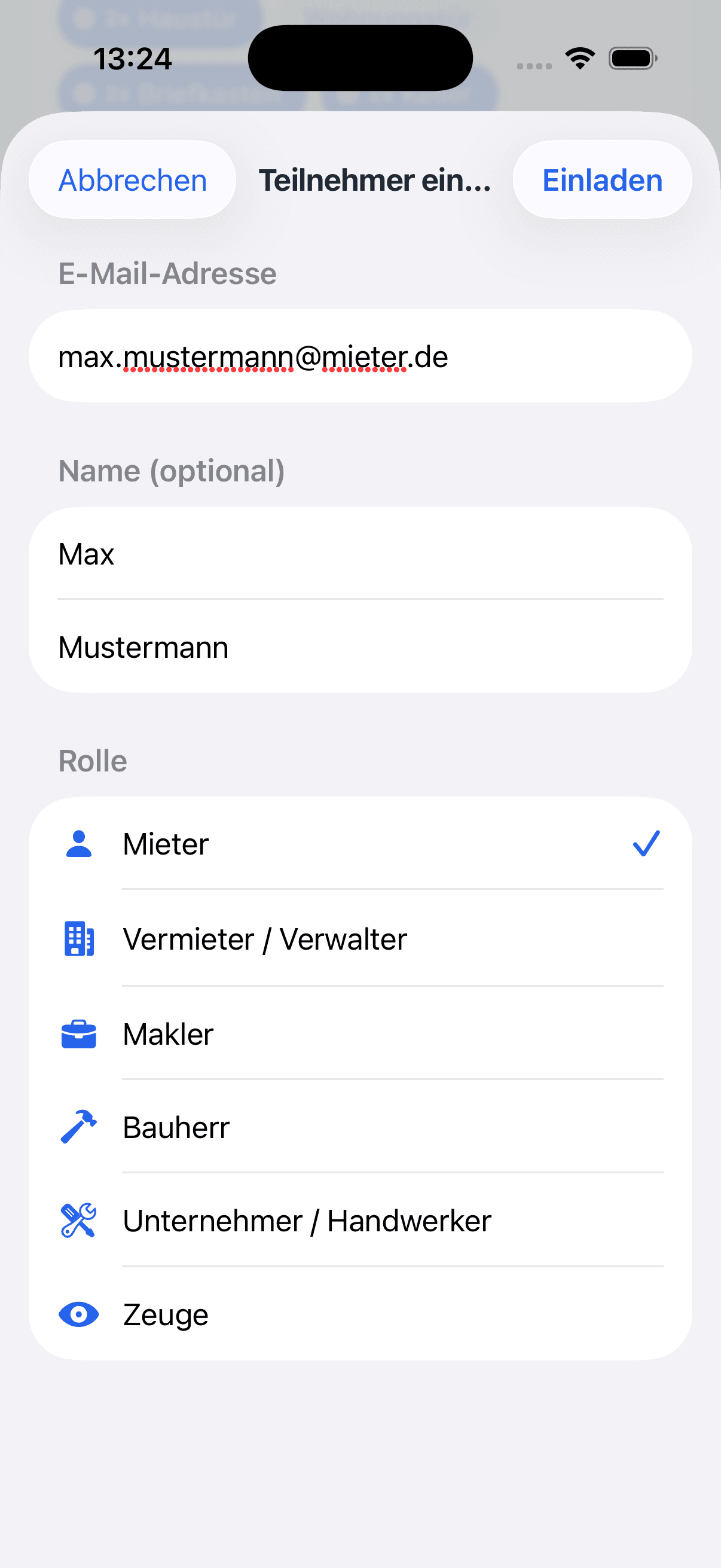Tap the first name field showing Max
This screenshot has width=721, height=1568.
coord(360,553)
